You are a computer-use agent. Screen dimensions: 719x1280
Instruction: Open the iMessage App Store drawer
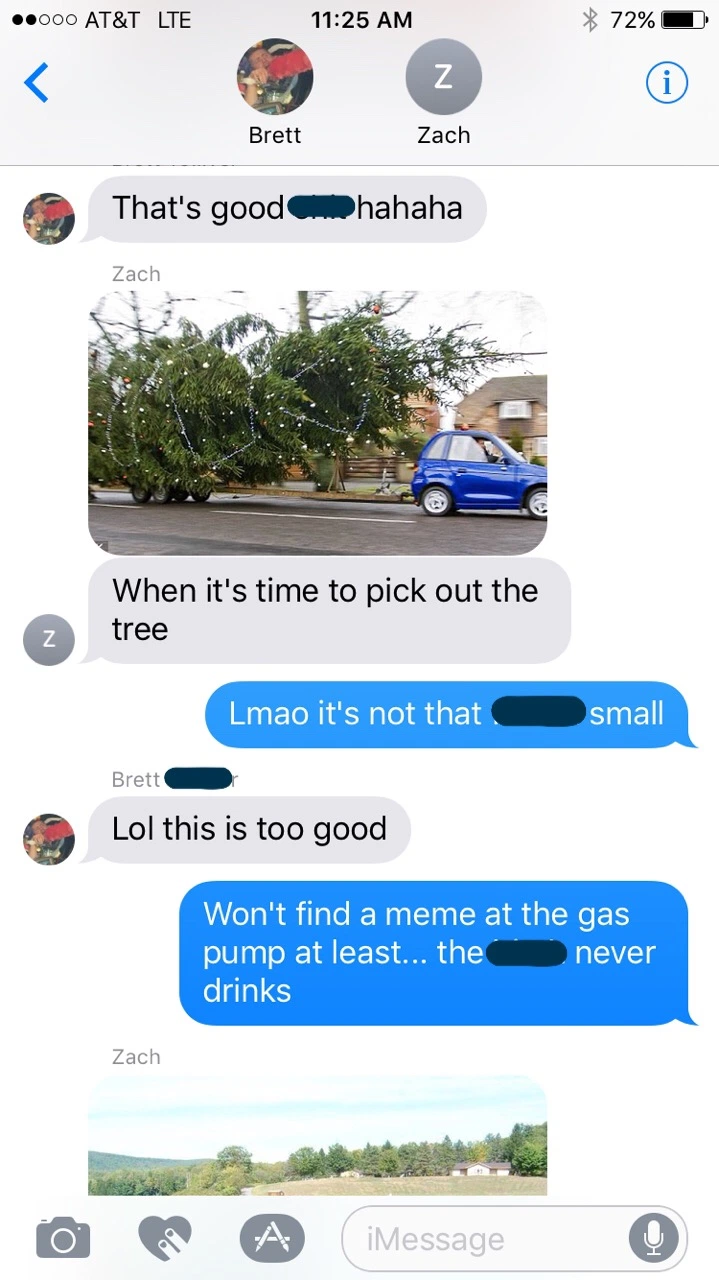272,1239
